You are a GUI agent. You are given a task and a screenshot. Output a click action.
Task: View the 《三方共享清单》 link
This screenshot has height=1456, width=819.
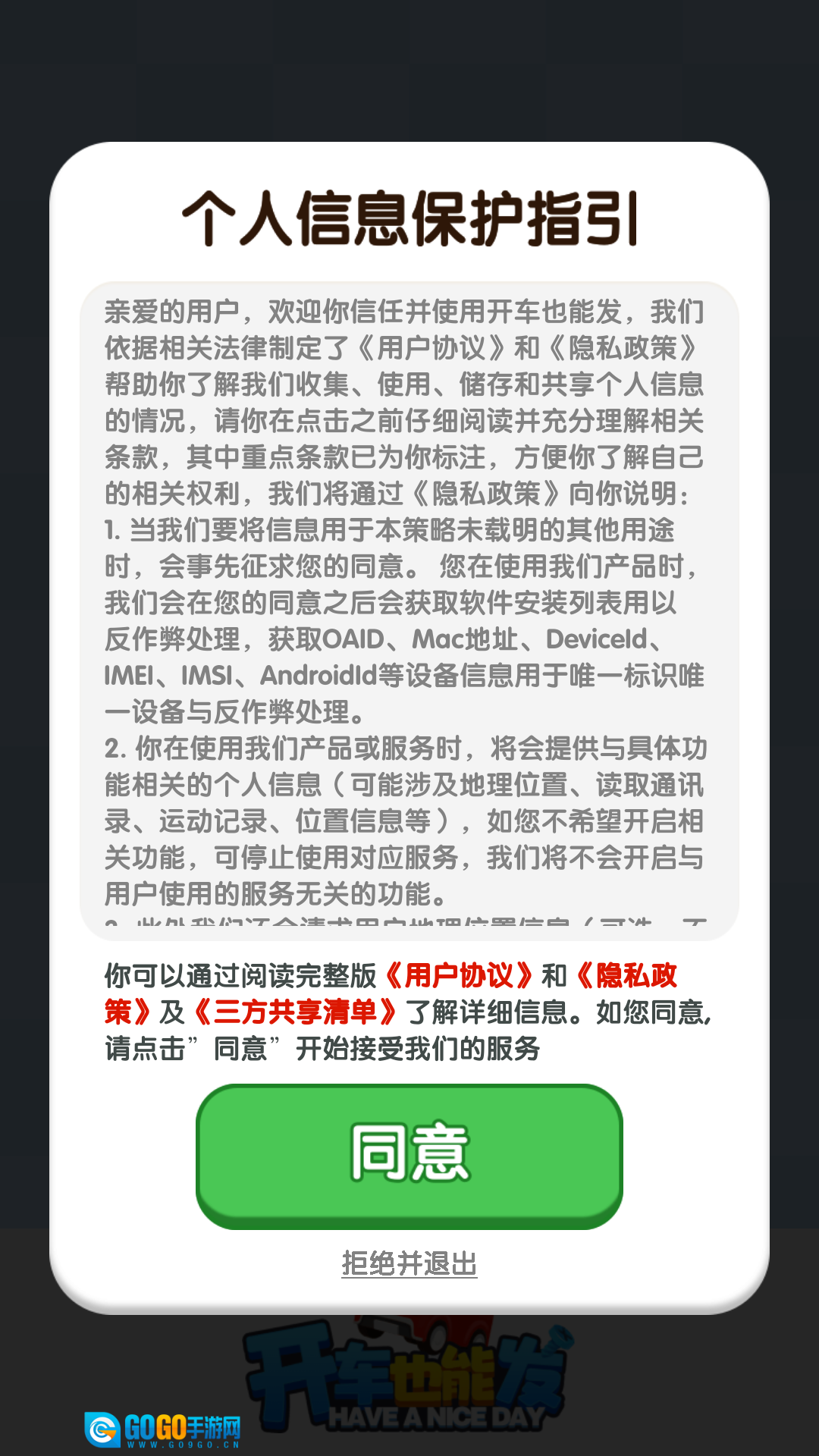click(295, 1012)
